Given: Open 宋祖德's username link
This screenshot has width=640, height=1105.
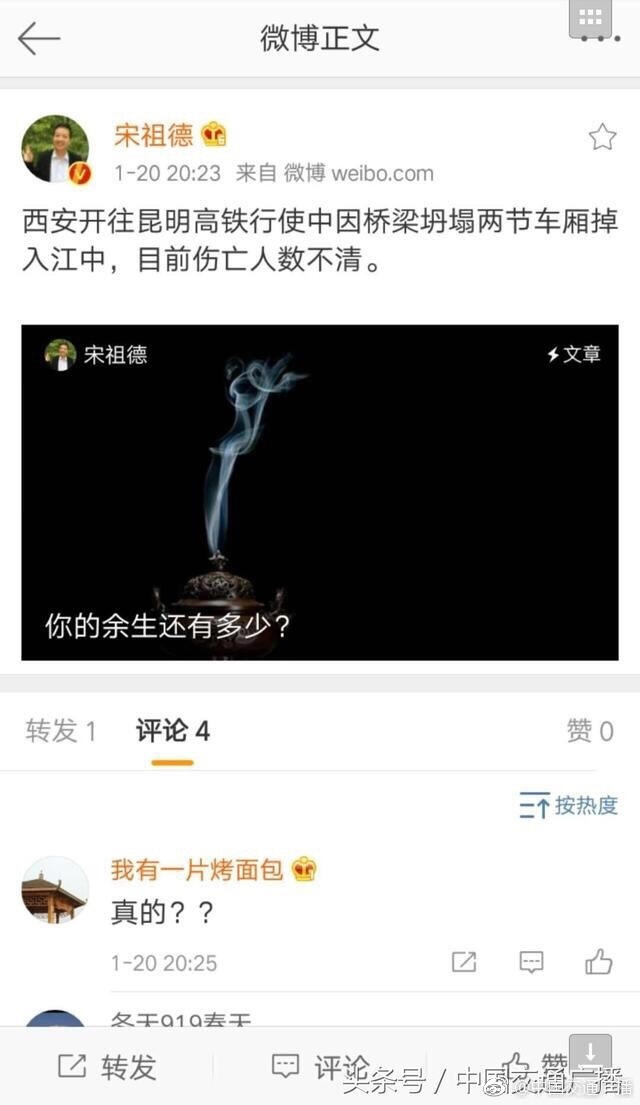Looking at the screenshot, I should click(x=153, y=134).
